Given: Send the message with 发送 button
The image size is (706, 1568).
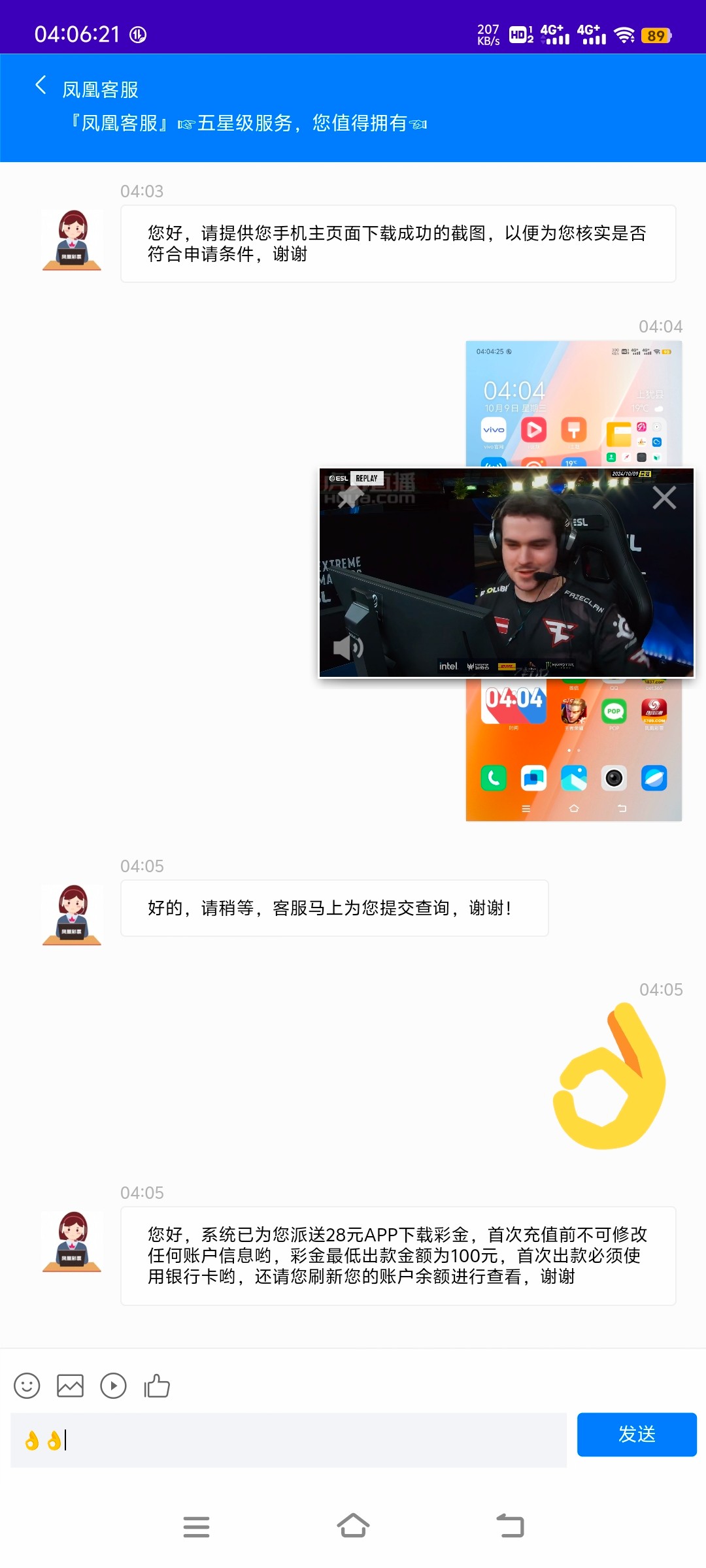Looking at the screenshot, I should (636, 1434).
